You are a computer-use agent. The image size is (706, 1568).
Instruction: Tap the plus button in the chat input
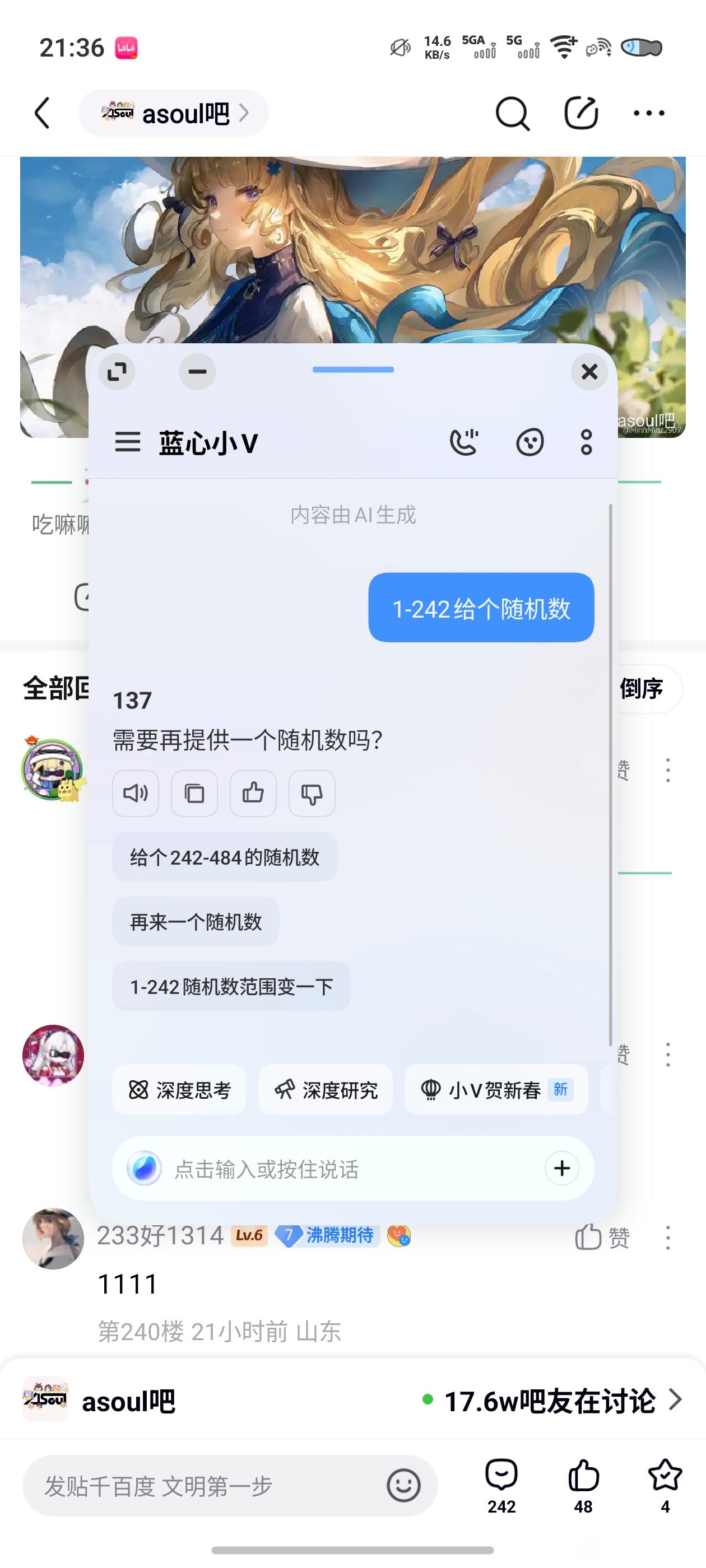[561, 1168]
